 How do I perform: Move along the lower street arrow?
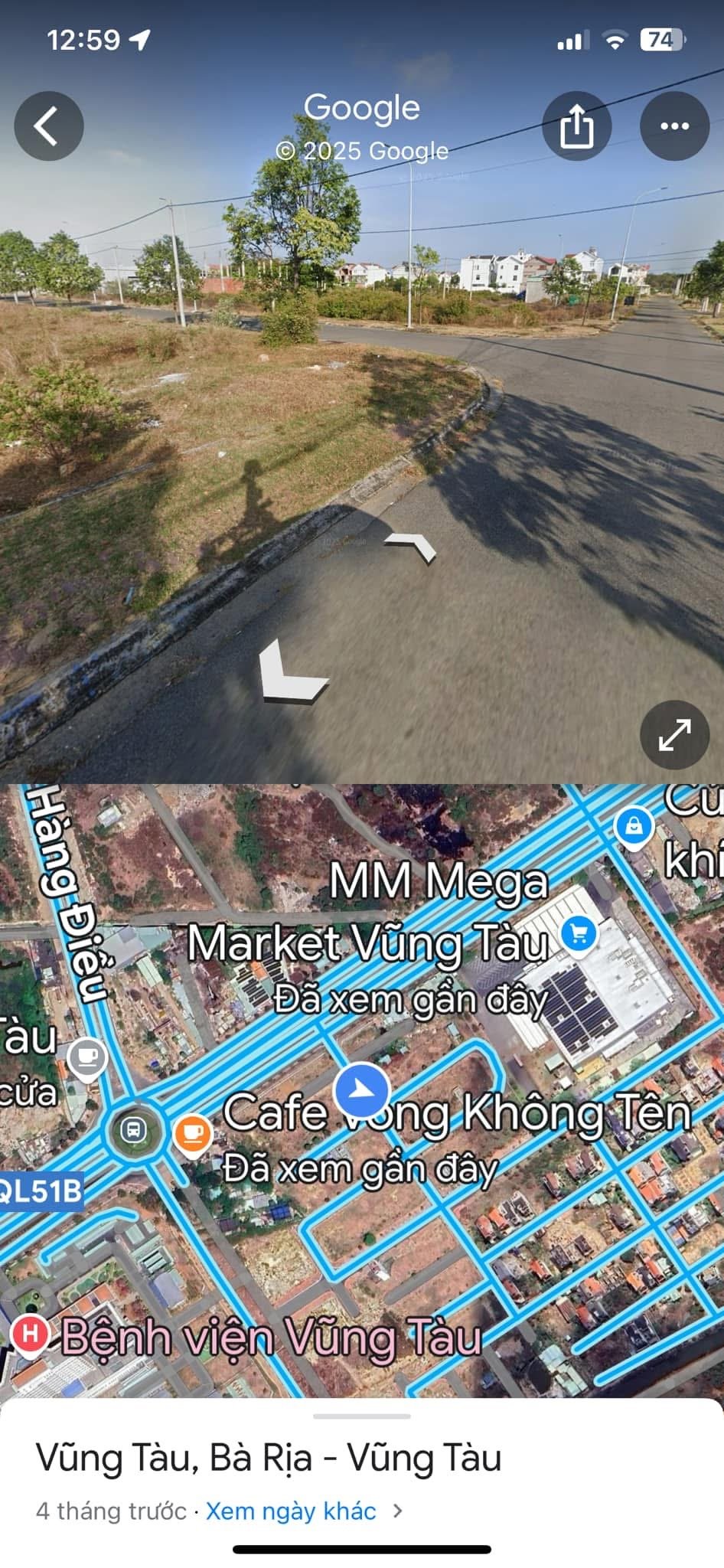pyautogui.click(x=292, y=672)
